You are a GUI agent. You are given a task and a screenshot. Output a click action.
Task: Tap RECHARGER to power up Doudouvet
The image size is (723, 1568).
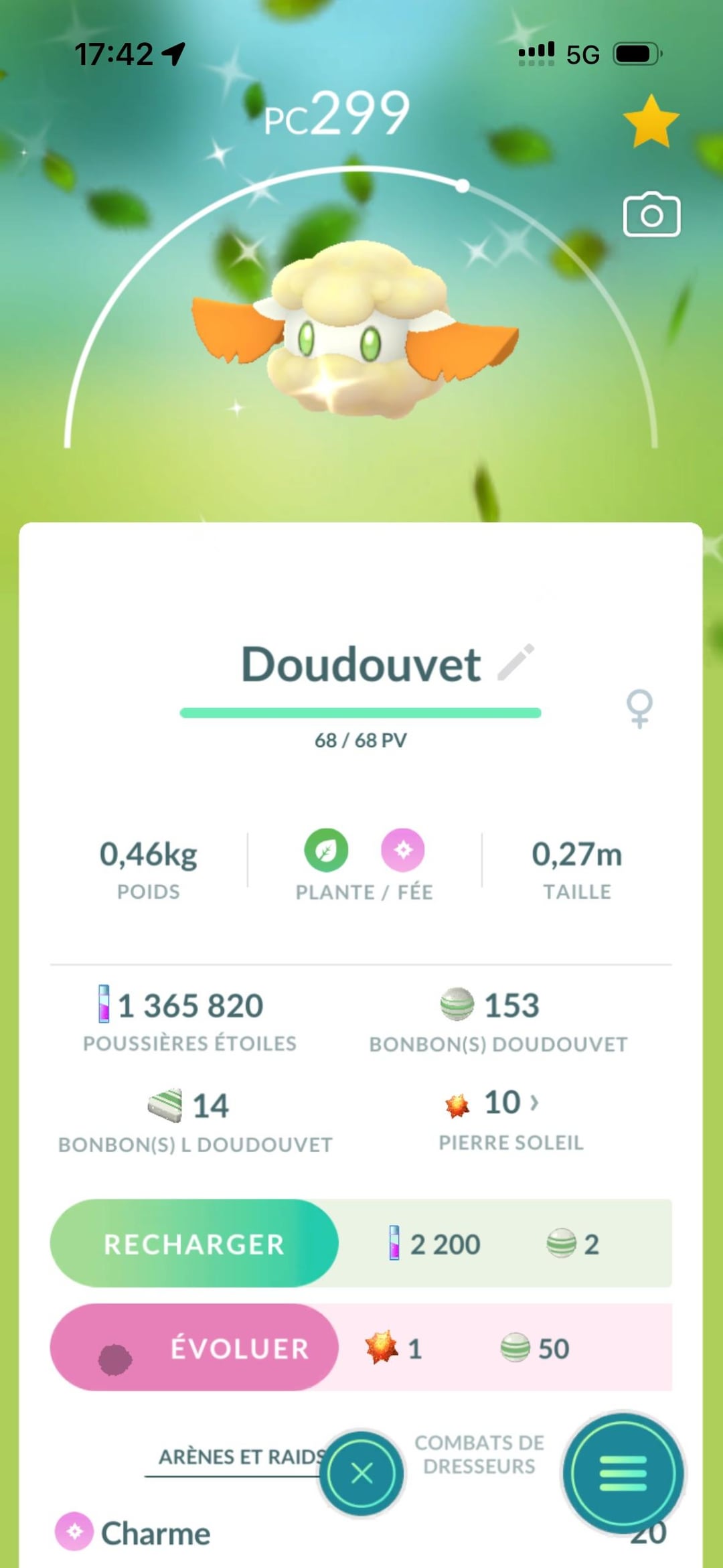(194, 1243)
